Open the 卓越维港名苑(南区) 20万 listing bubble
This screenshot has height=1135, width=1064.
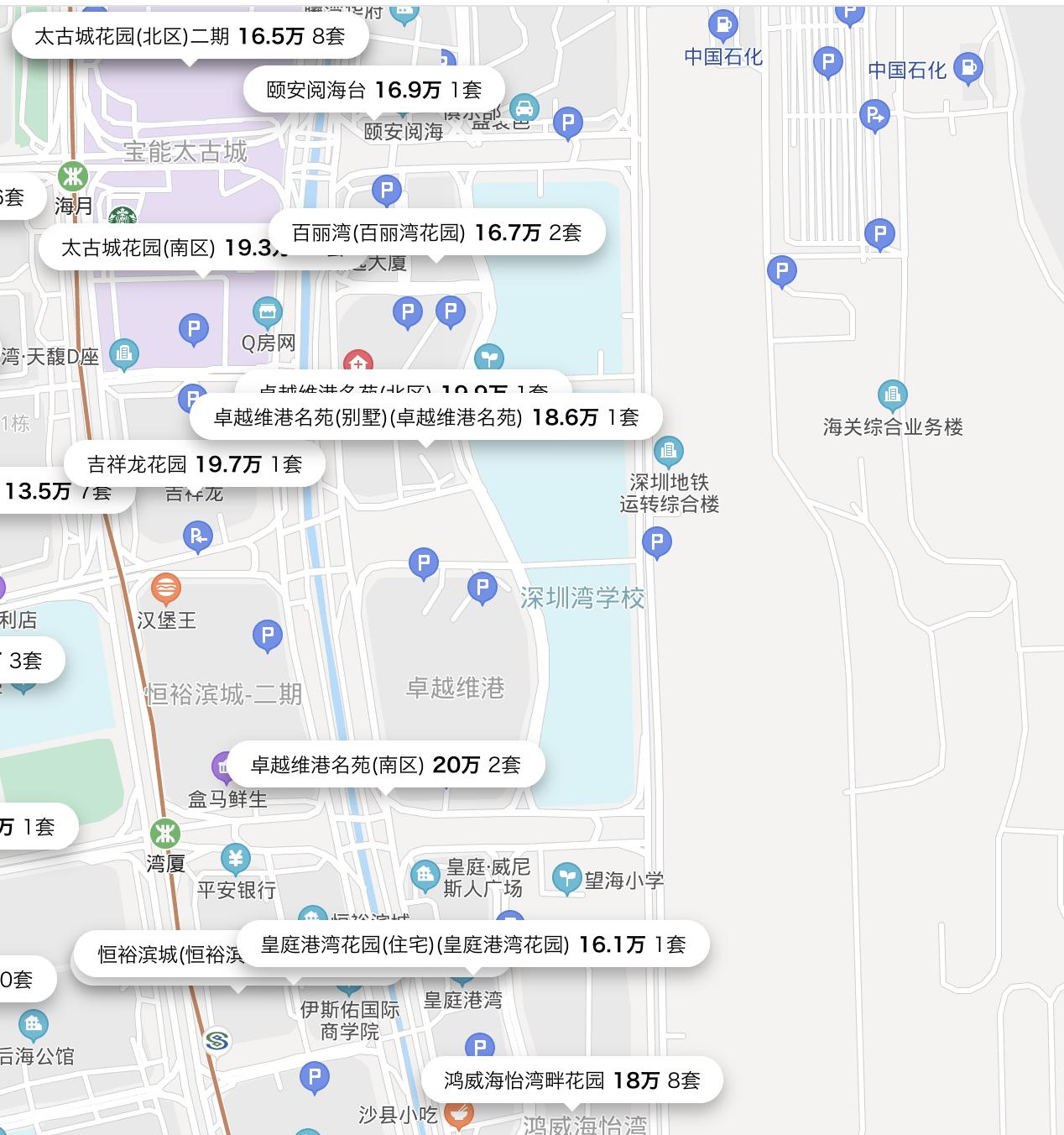pyautogui.click(x=386, y=765)
